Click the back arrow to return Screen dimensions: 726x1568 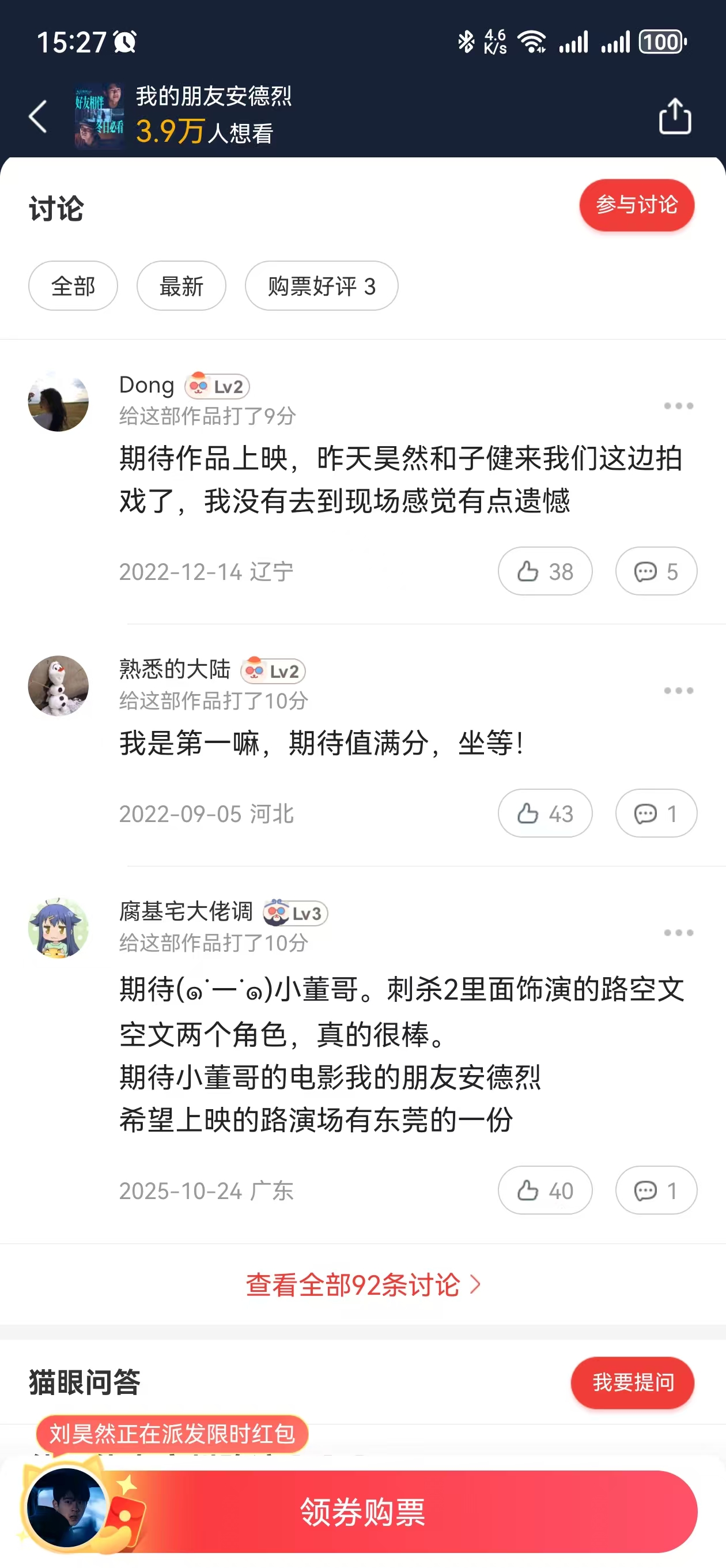pyautogui.click(x=37, y=117)
